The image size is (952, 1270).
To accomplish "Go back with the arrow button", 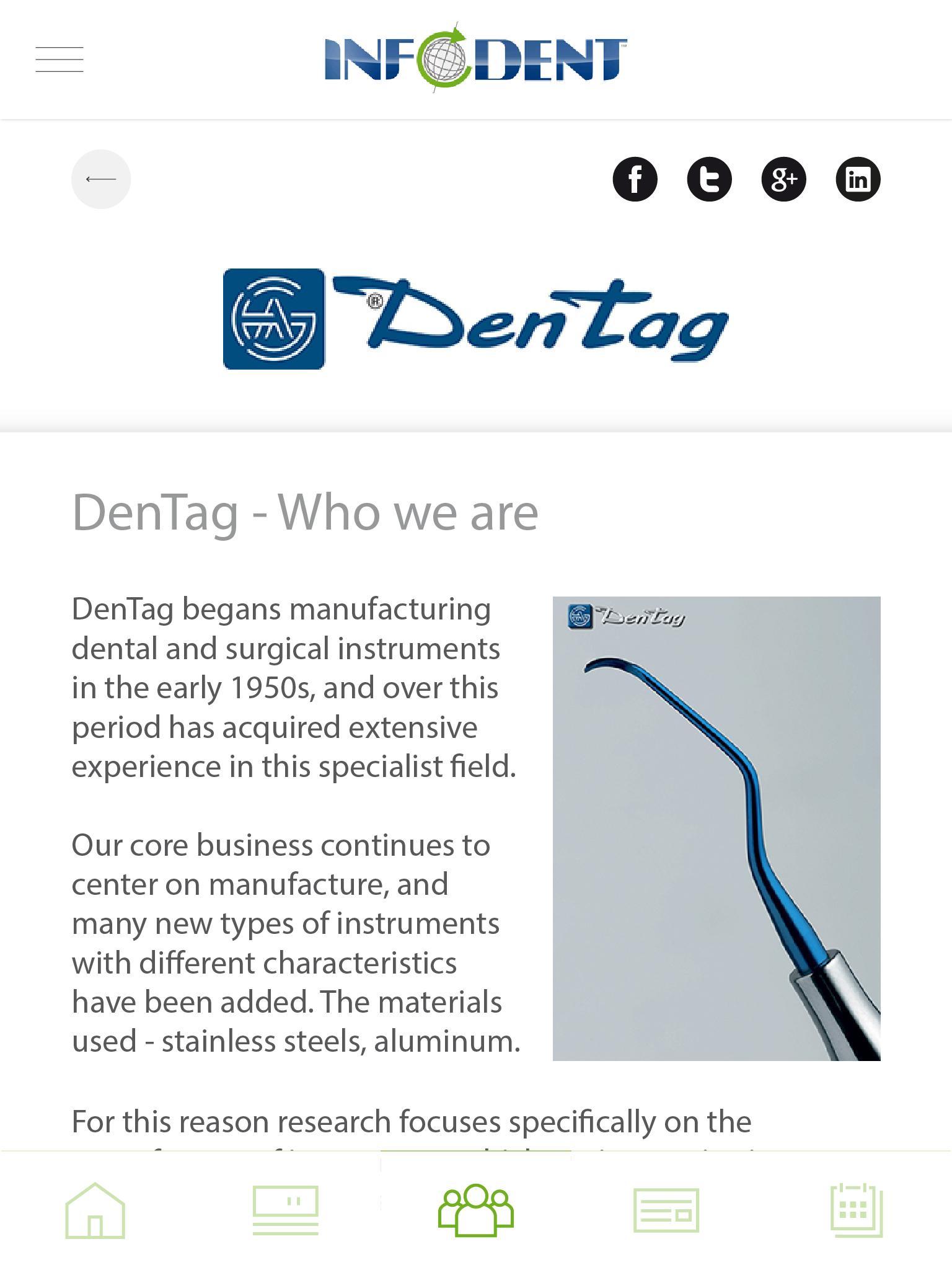I will [101, 179].
